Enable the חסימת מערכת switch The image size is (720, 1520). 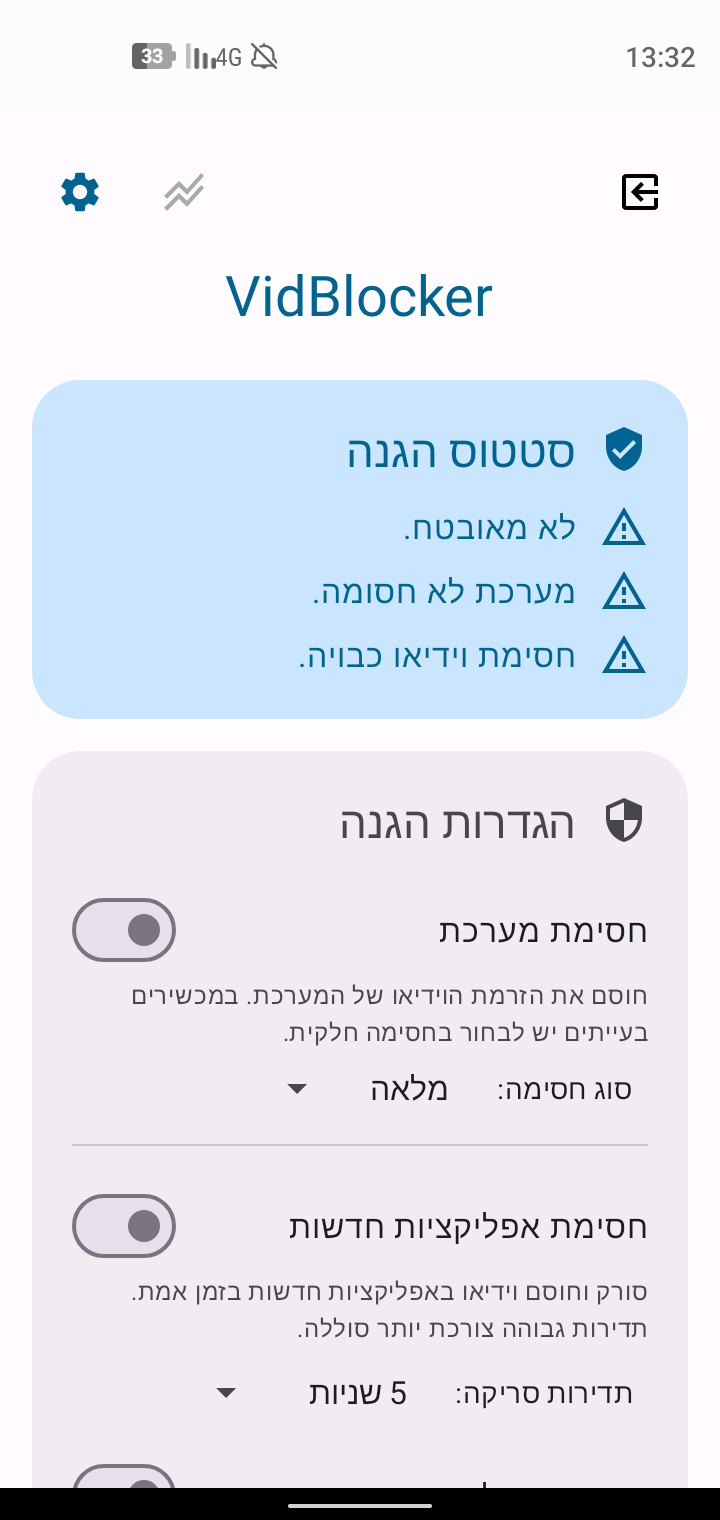(x=124, y=930)
